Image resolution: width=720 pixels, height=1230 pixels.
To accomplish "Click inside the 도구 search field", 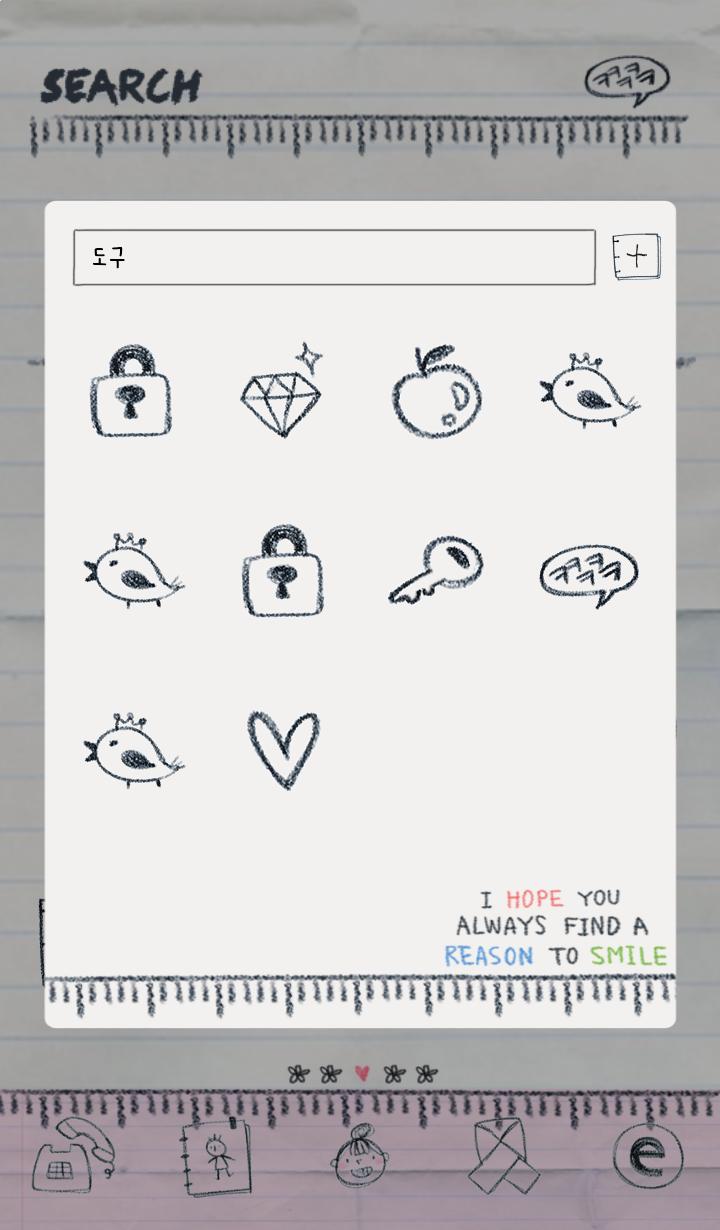I will (x=333, y=258).
